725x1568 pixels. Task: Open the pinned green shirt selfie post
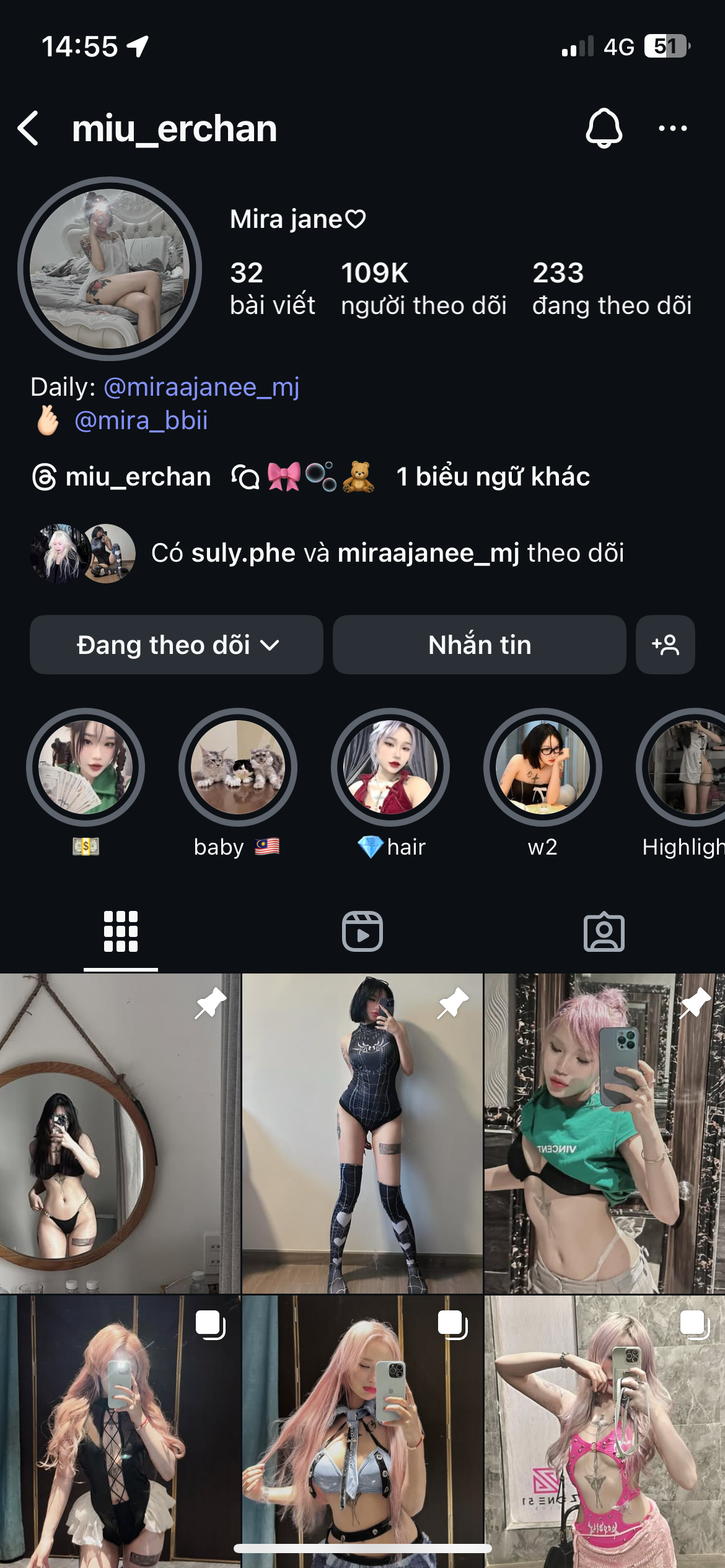pos(604,1133)
